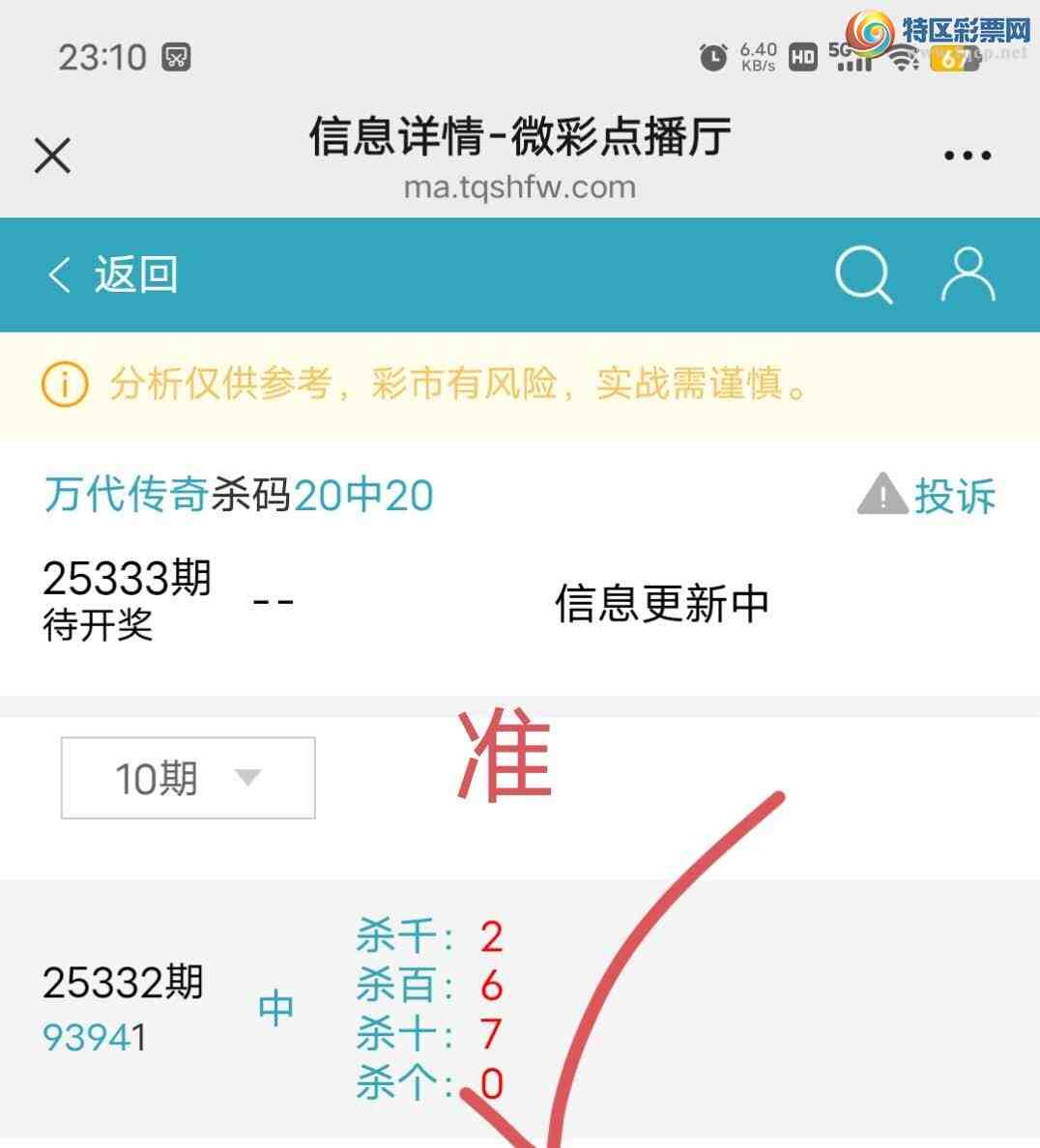Click the warning triangle next to 投诉
The height and width of the screenshot is (1148, 1040).
point(881,494)
